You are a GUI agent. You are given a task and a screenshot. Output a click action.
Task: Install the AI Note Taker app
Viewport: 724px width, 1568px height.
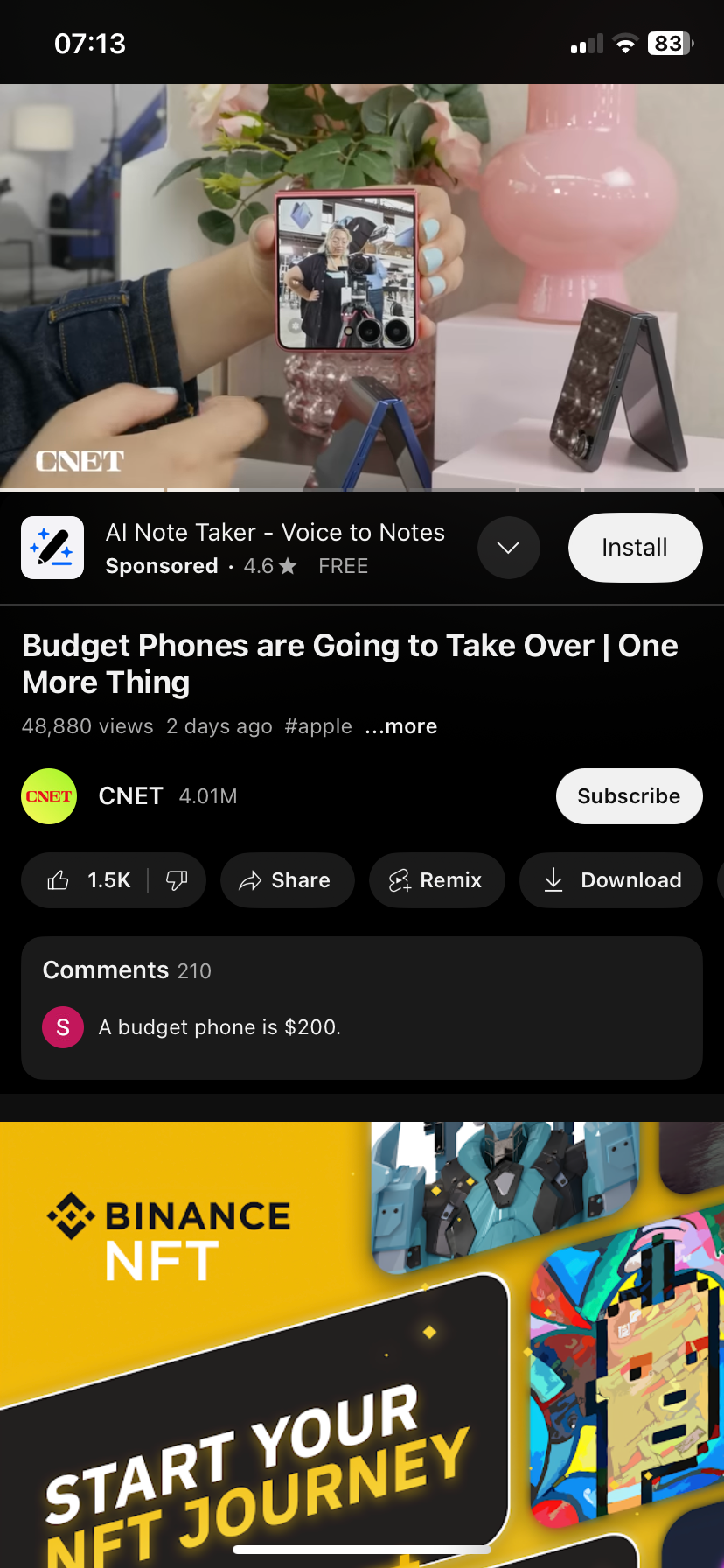click(x=635, y=548)
